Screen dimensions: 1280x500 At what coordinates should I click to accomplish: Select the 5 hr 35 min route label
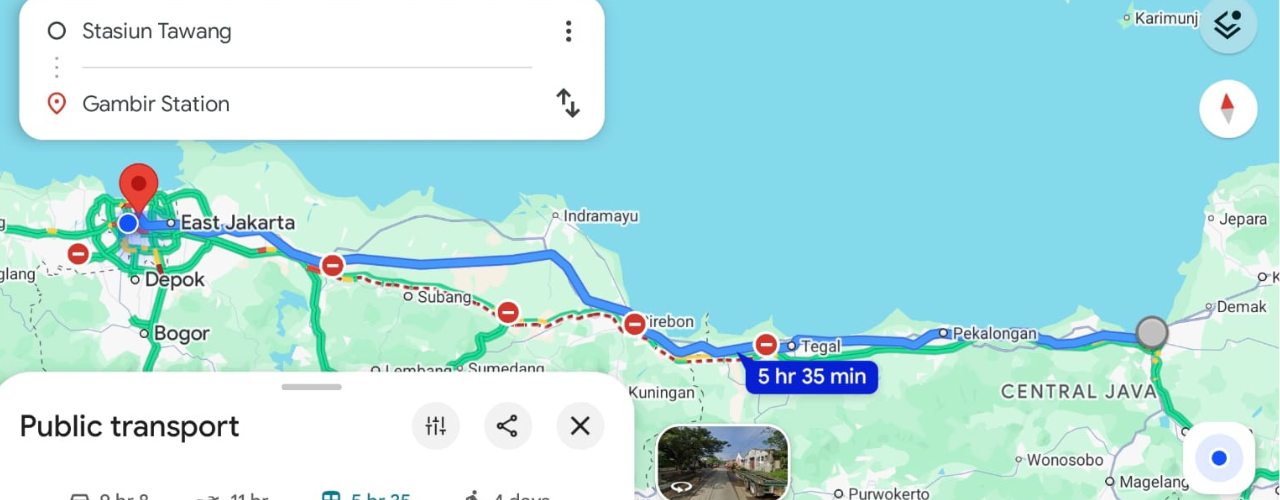811,377
